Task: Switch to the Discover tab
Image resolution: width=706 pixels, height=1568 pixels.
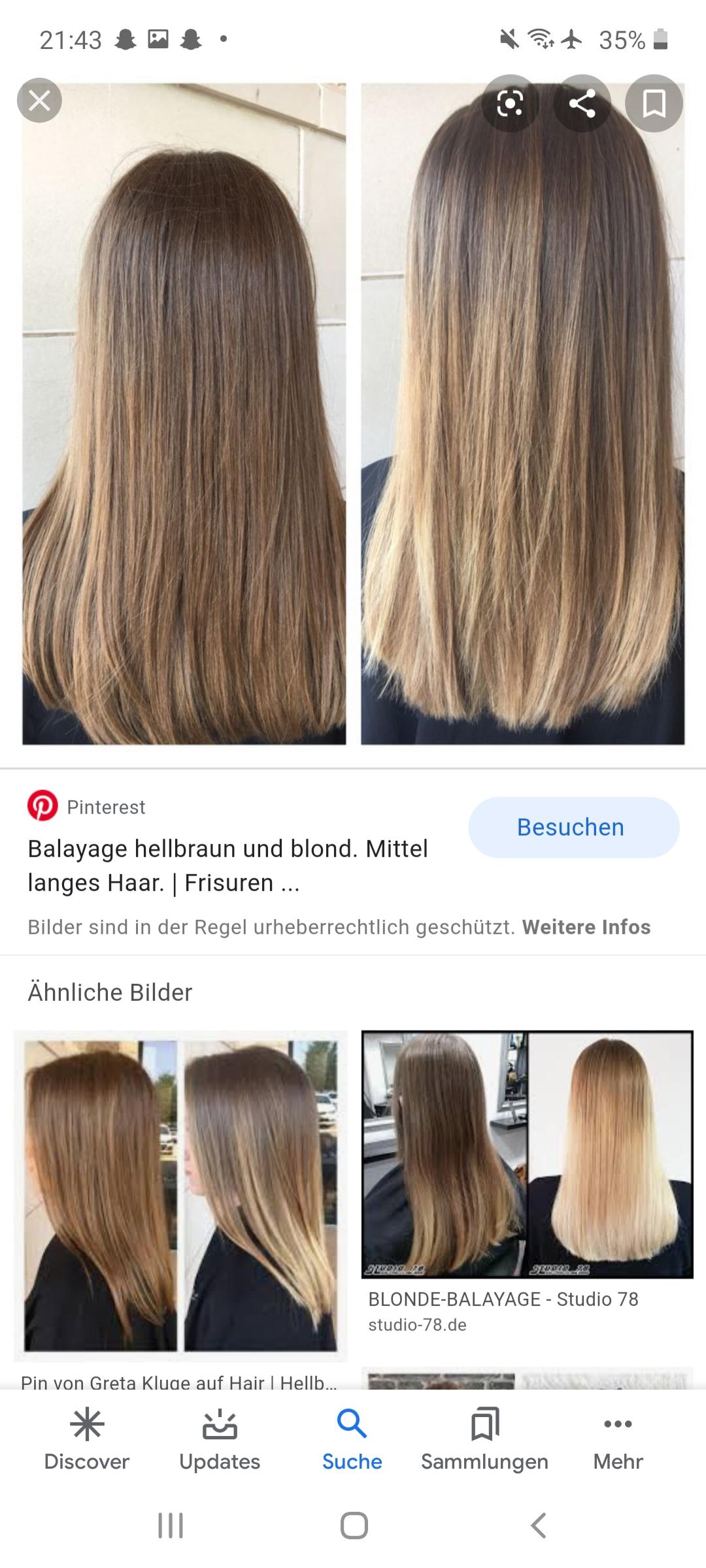Action: 86,1444
